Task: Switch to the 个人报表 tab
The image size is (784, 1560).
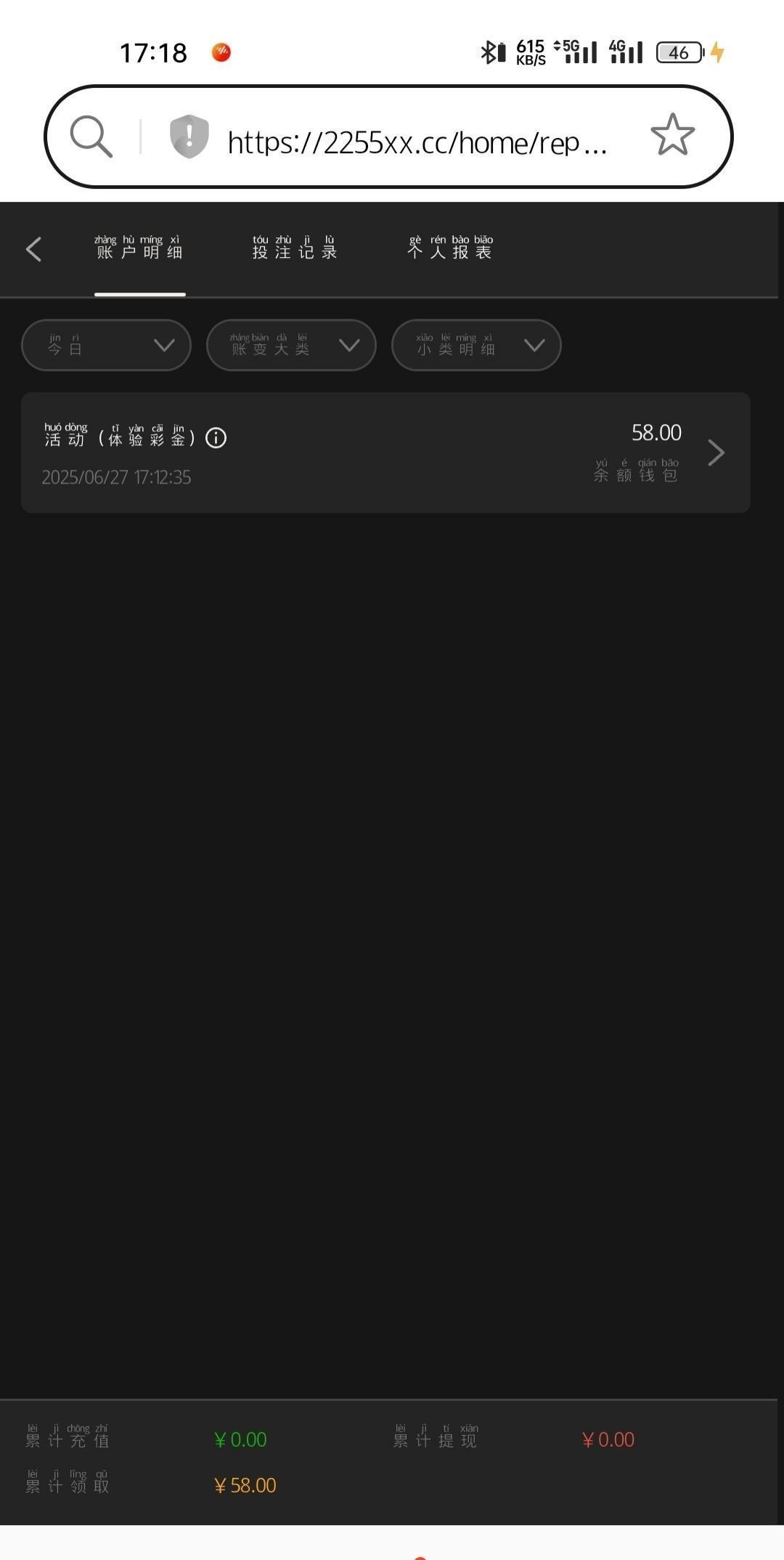Action: pos(451,248)
